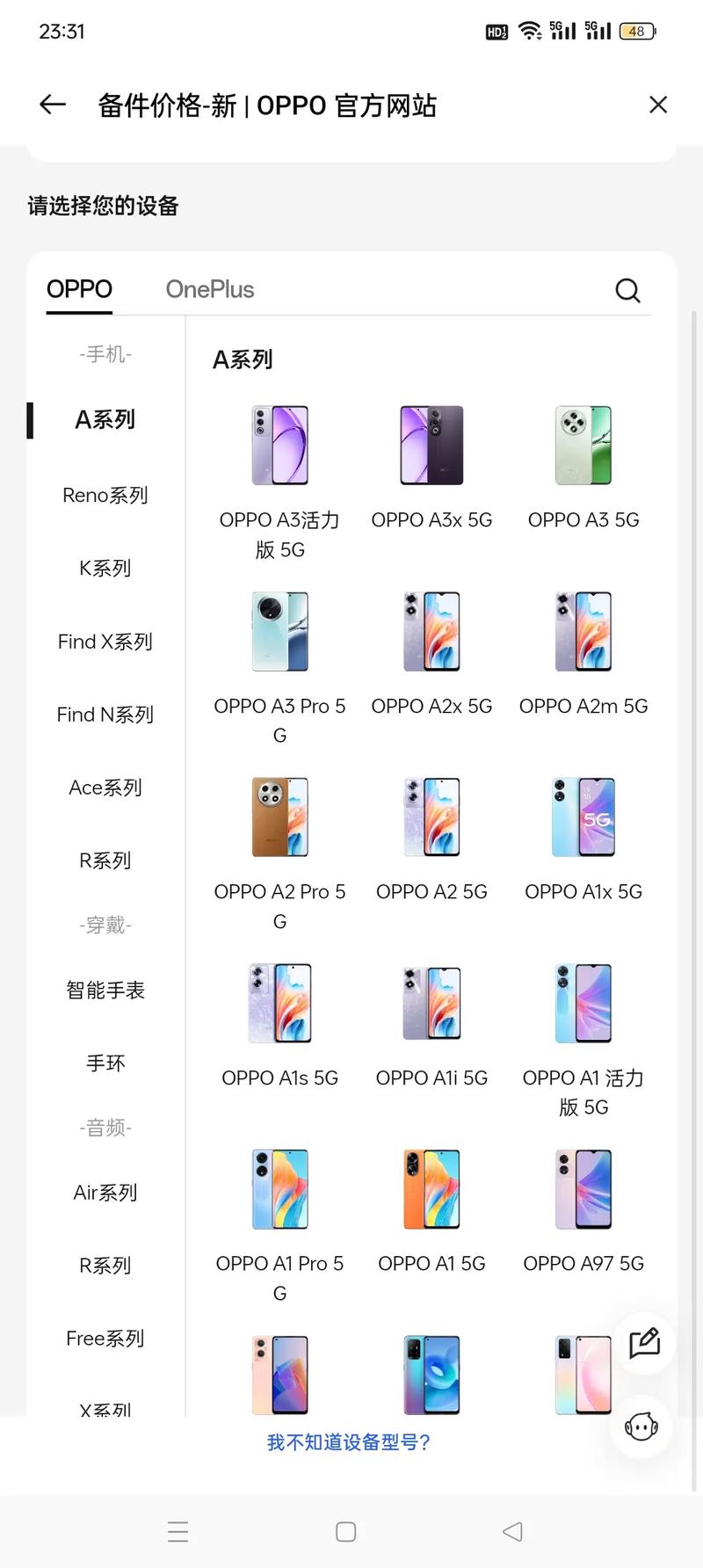Select OPPO A2 Pro 5G device
This screenshot has width=703, height=1568.
tap(279, 817)
